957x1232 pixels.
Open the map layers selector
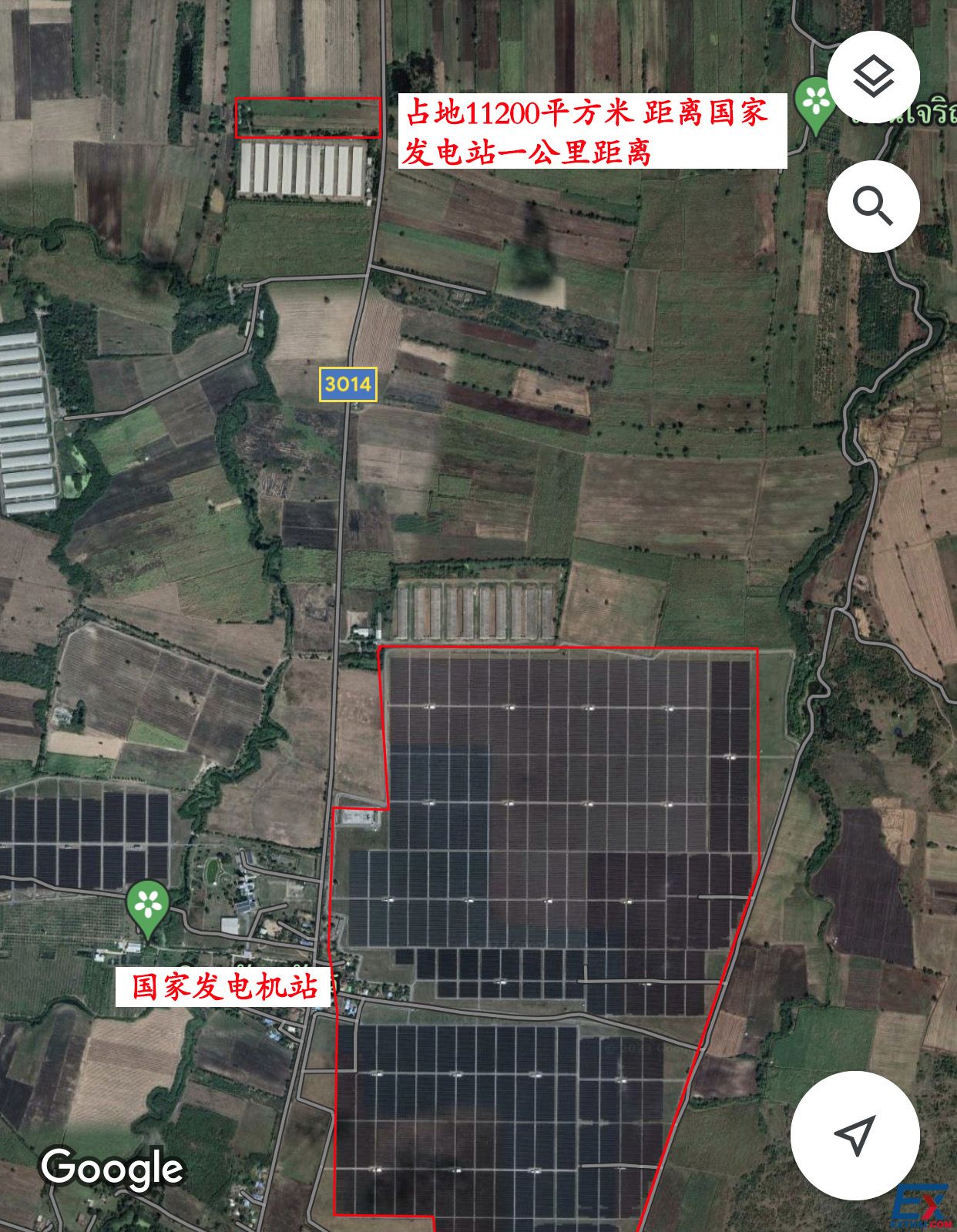coord(874,77)
